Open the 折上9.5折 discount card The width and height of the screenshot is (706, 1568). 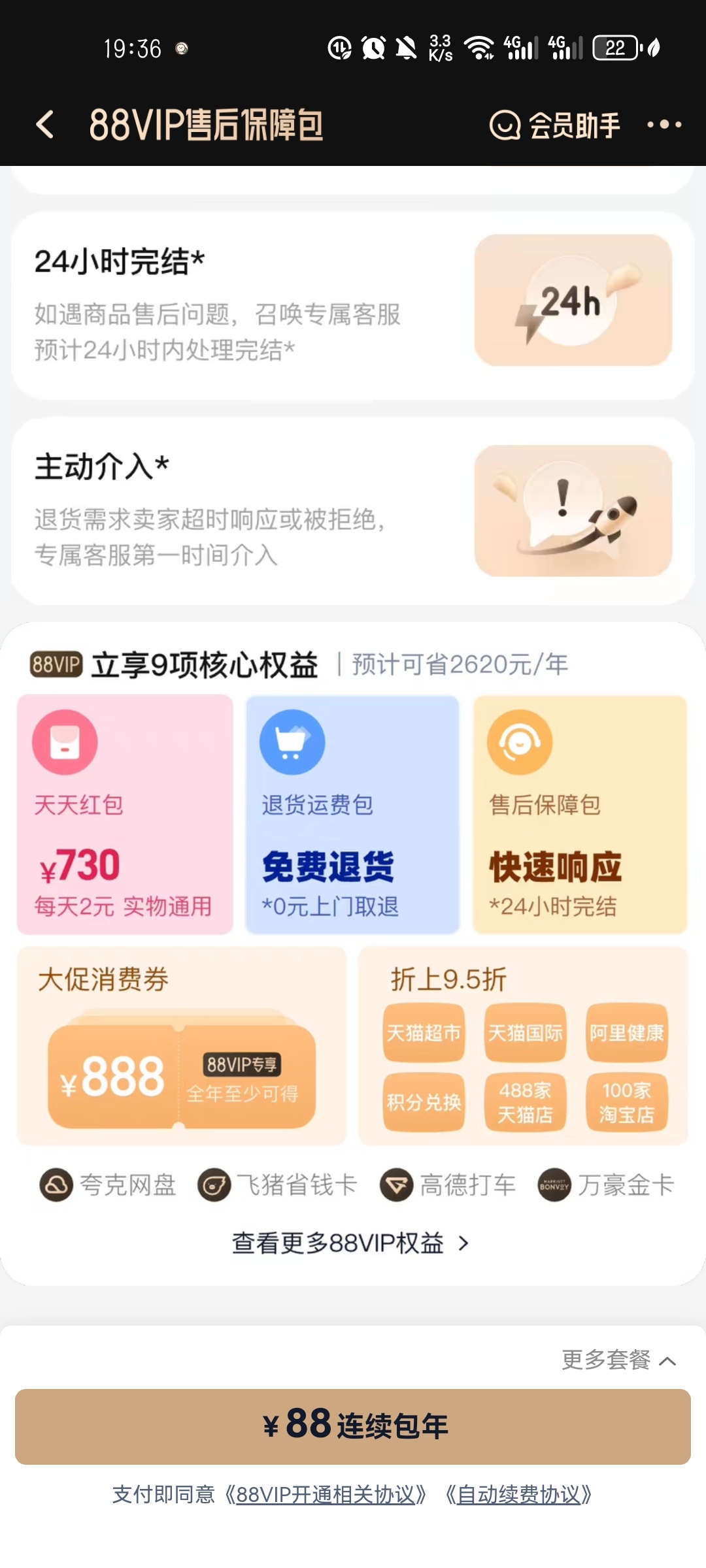coord(523,1046)
